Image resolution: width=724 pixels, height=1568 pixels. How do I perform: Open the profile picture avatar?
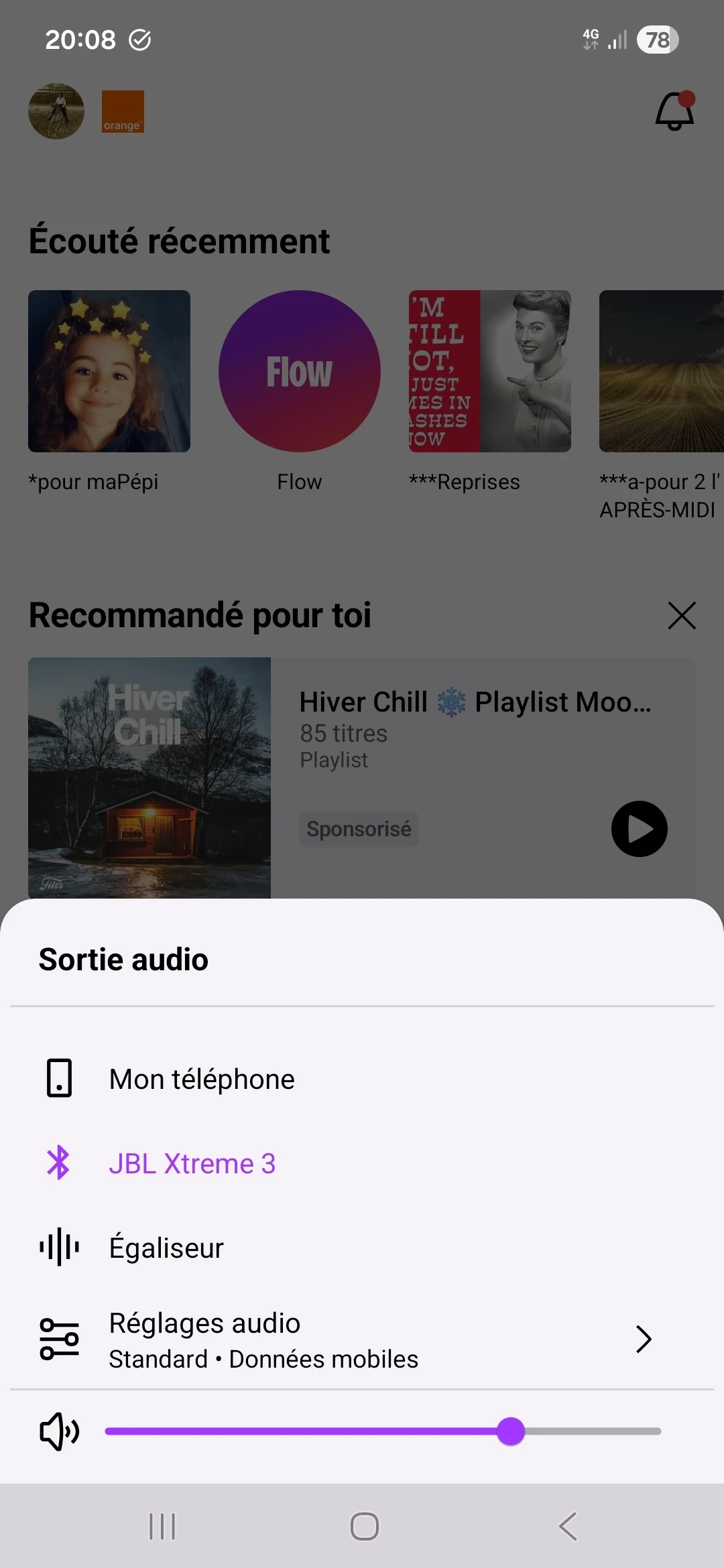56,111
